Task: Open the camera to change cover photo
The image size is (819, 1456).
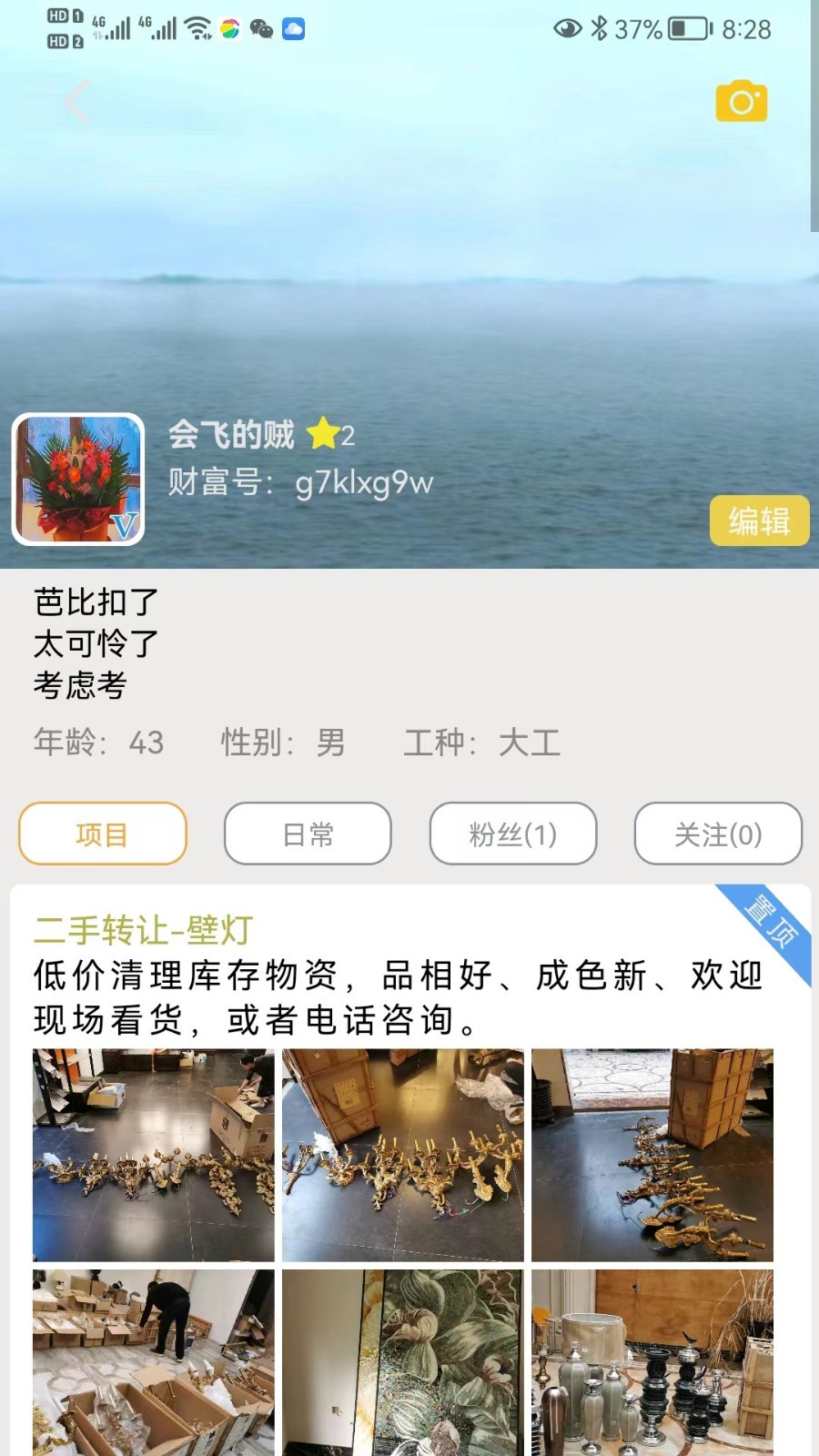Action: 742,101
